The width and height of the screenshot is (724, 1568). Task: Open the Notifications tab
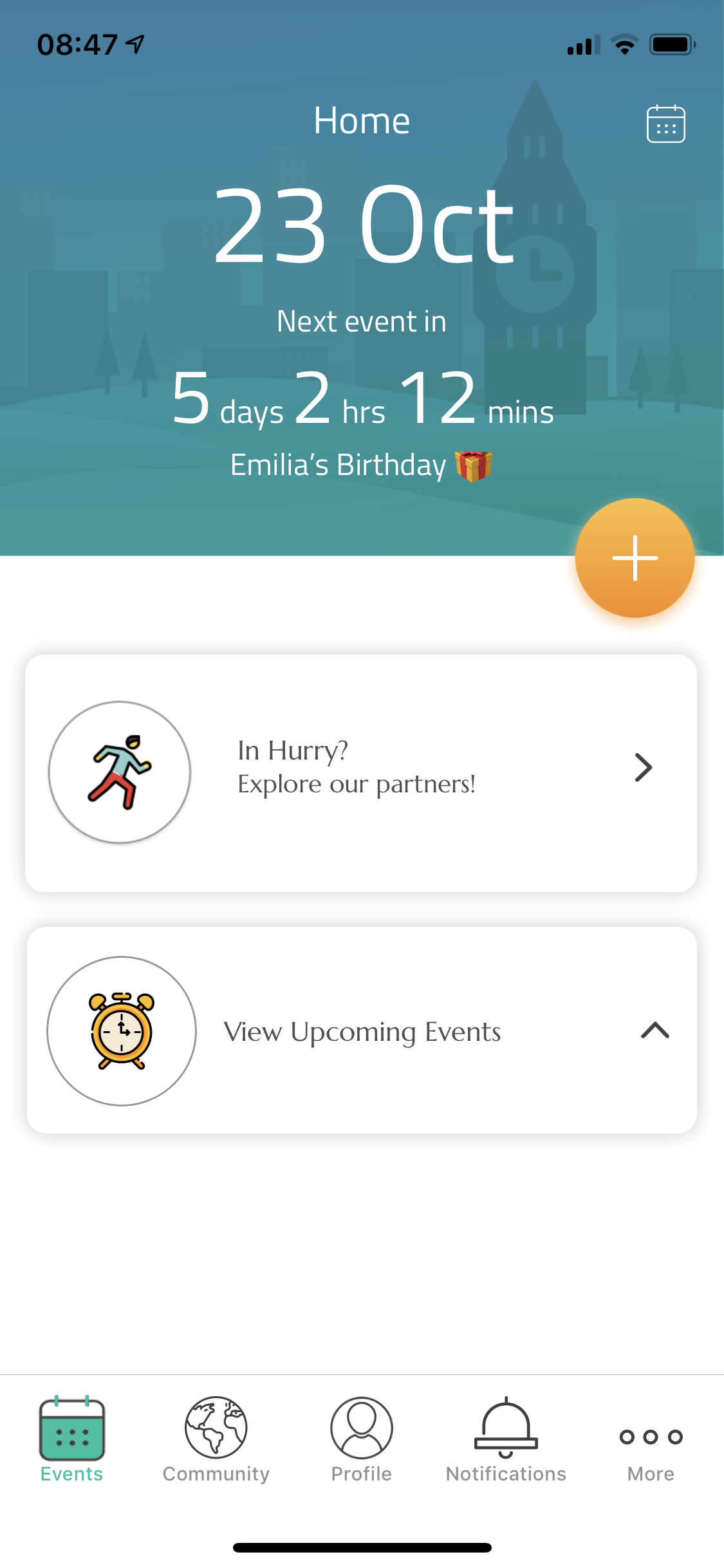coord(506,1439)
